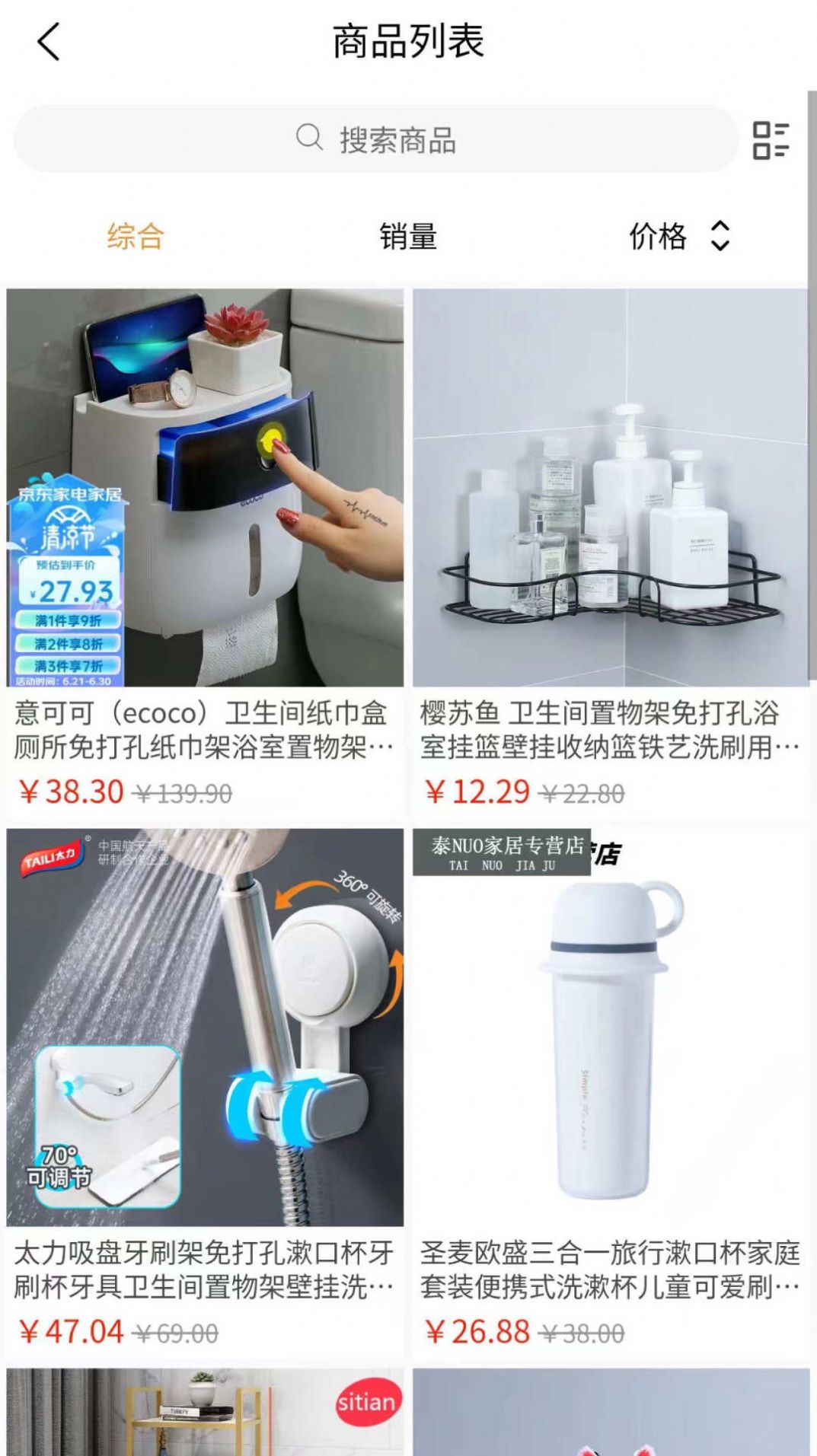Click the magnifier icon in the search bar
The image size is (817, 1456).
point(308,140)
